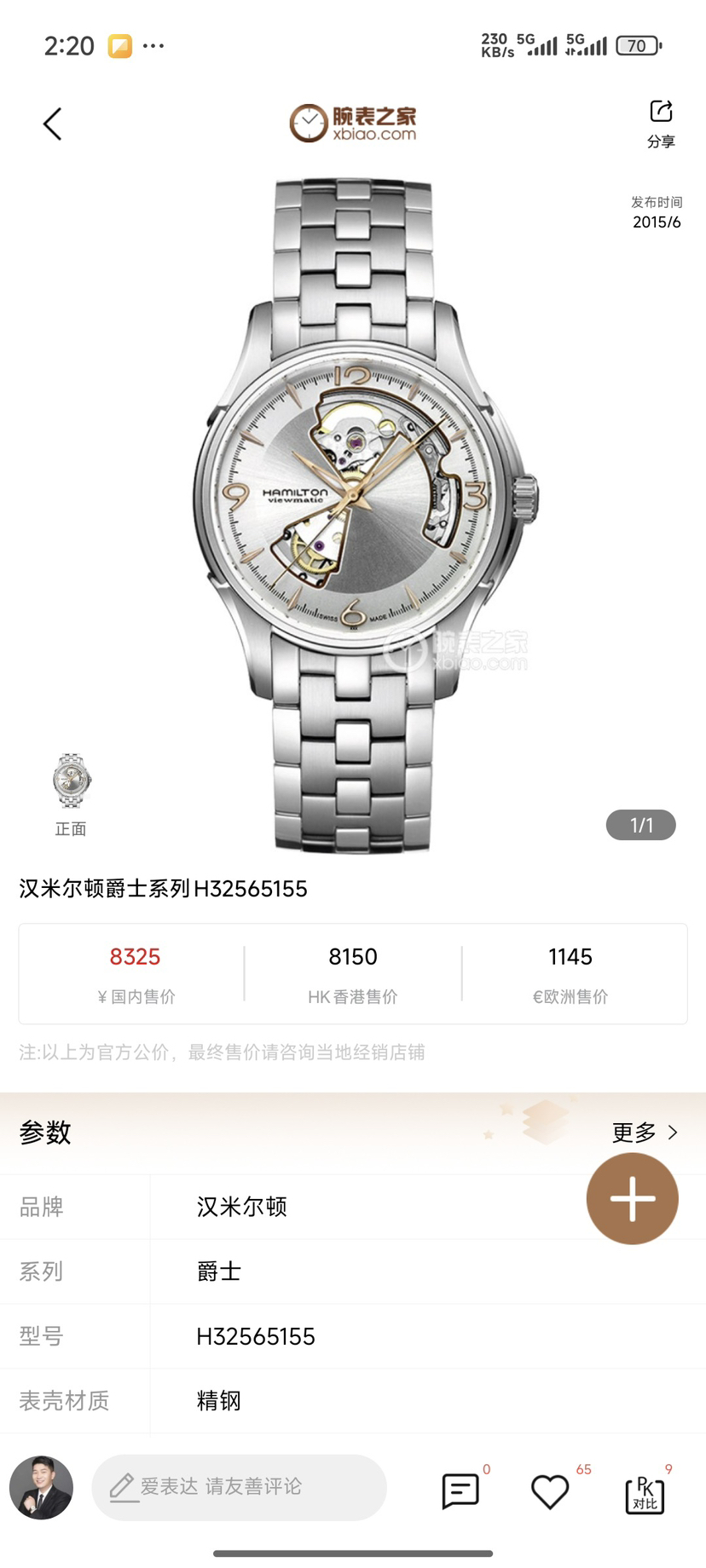This screenshot has width=706, height=1568.
Task: Open the large Hamilton watch photo
Action: pyautogui.click(x=353, y=511)
